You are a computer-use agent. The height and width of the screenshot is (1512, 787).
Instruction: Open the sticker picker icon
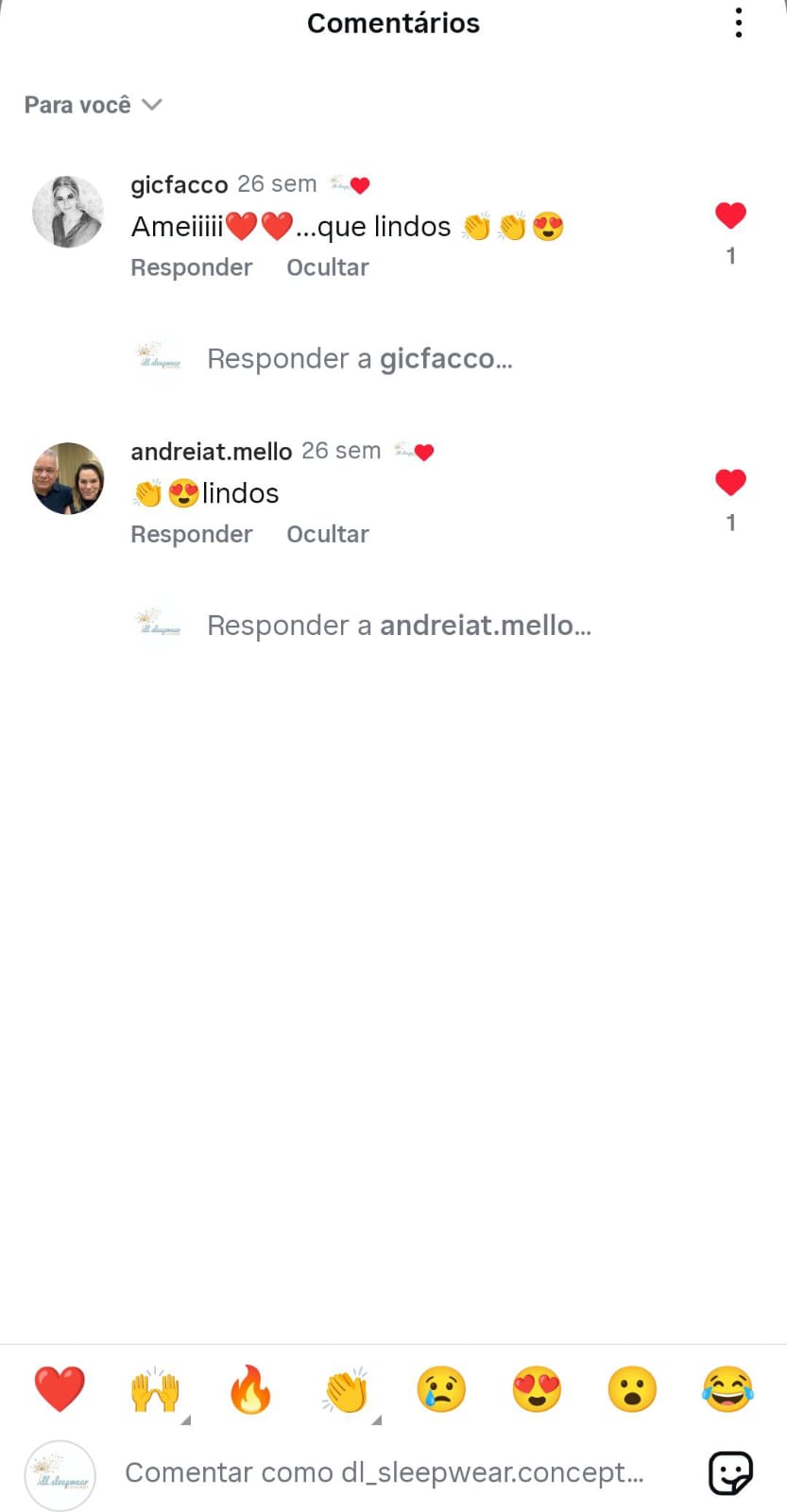click(730, 1472)
